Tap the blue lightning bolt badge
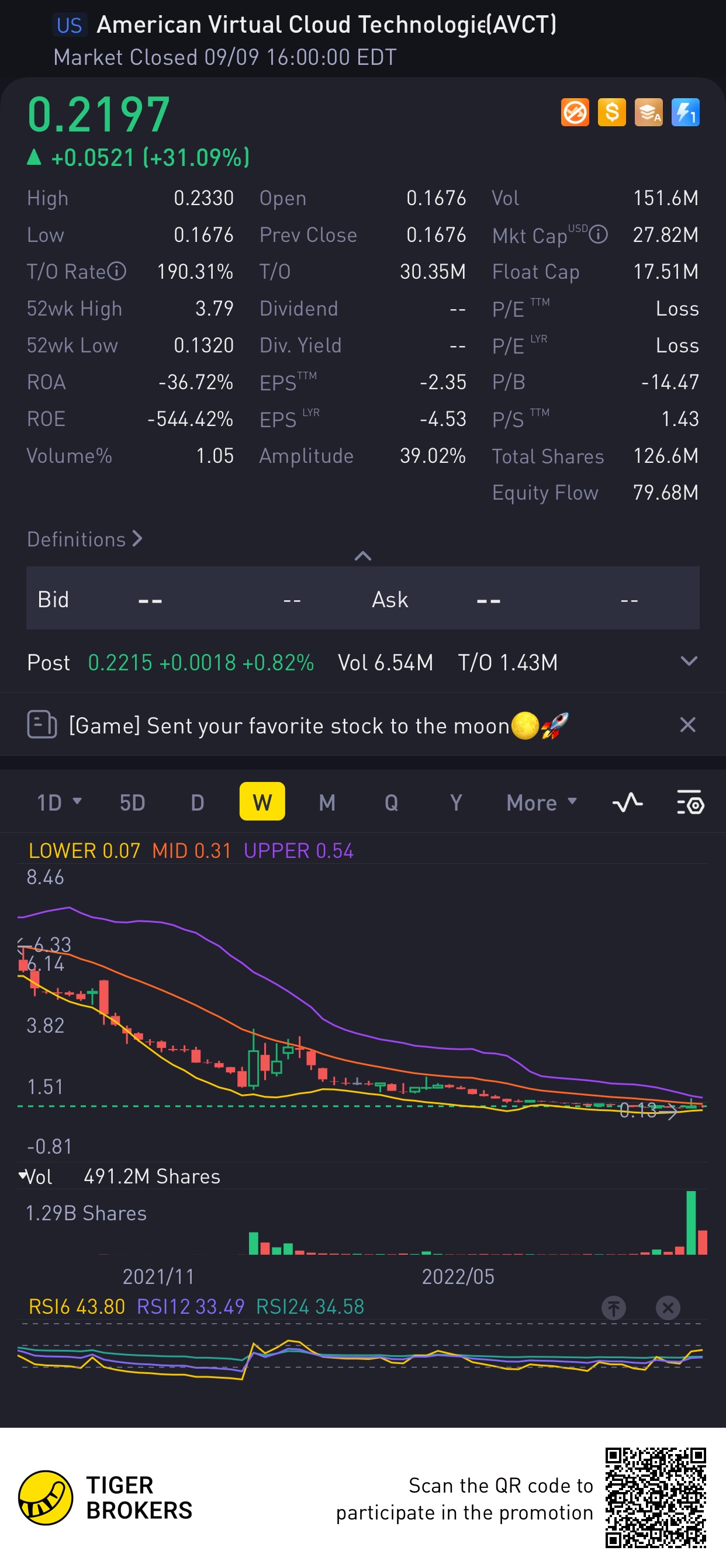 click(x=685, y=113)
